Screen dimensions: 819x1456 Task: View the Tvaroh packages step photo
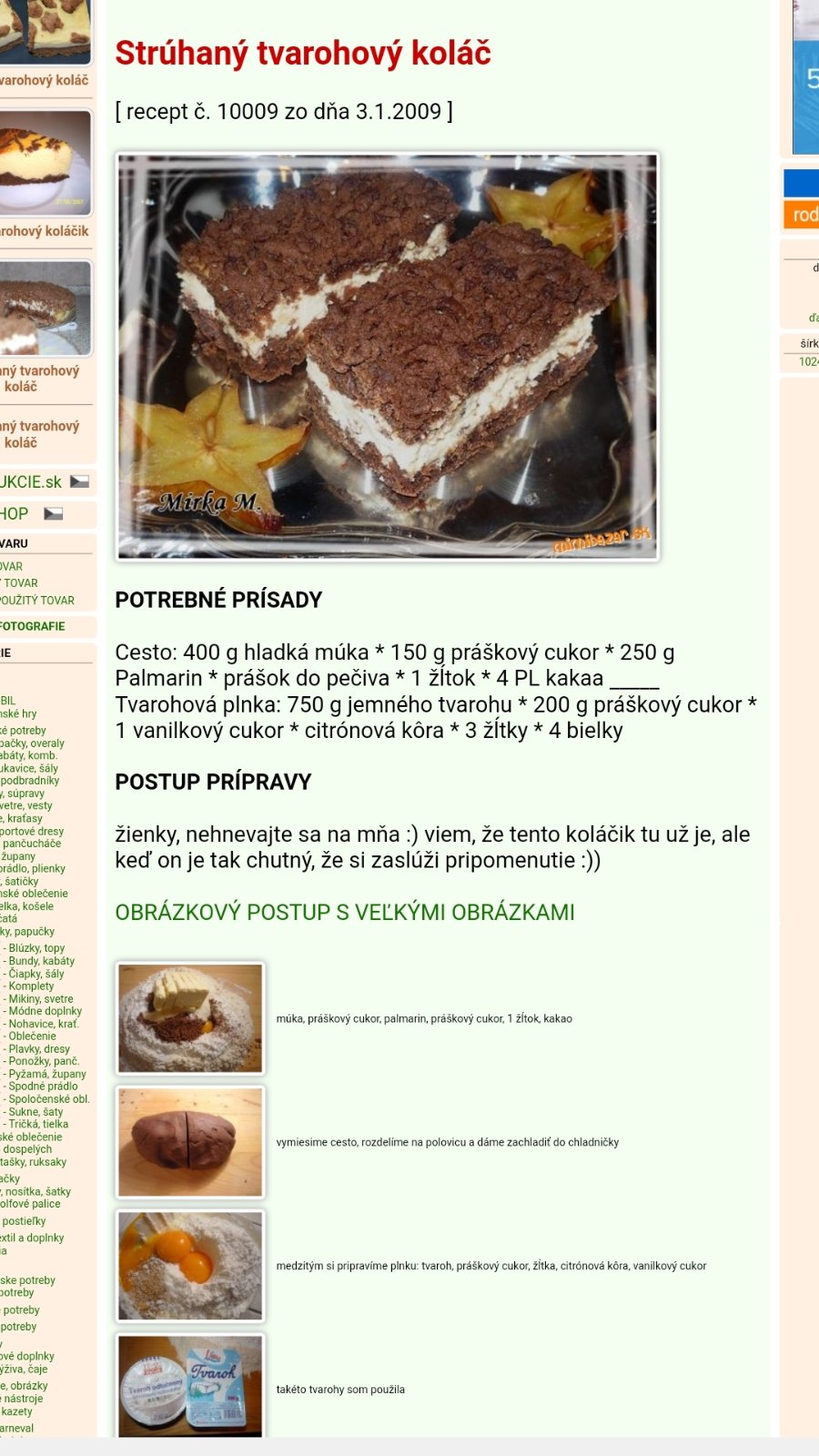190,1386
